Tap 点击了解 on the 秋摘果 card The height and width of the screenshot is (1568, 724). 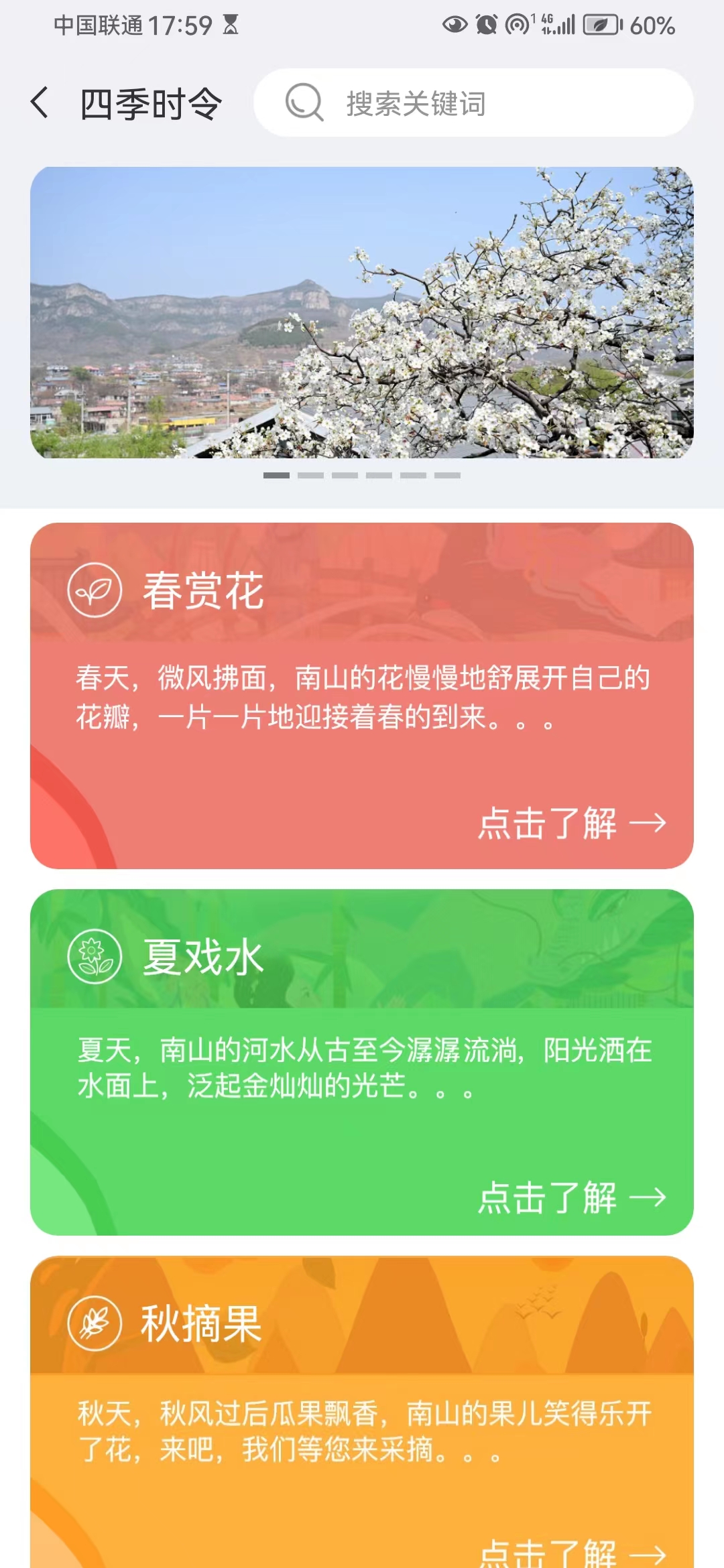[571, 1552]
